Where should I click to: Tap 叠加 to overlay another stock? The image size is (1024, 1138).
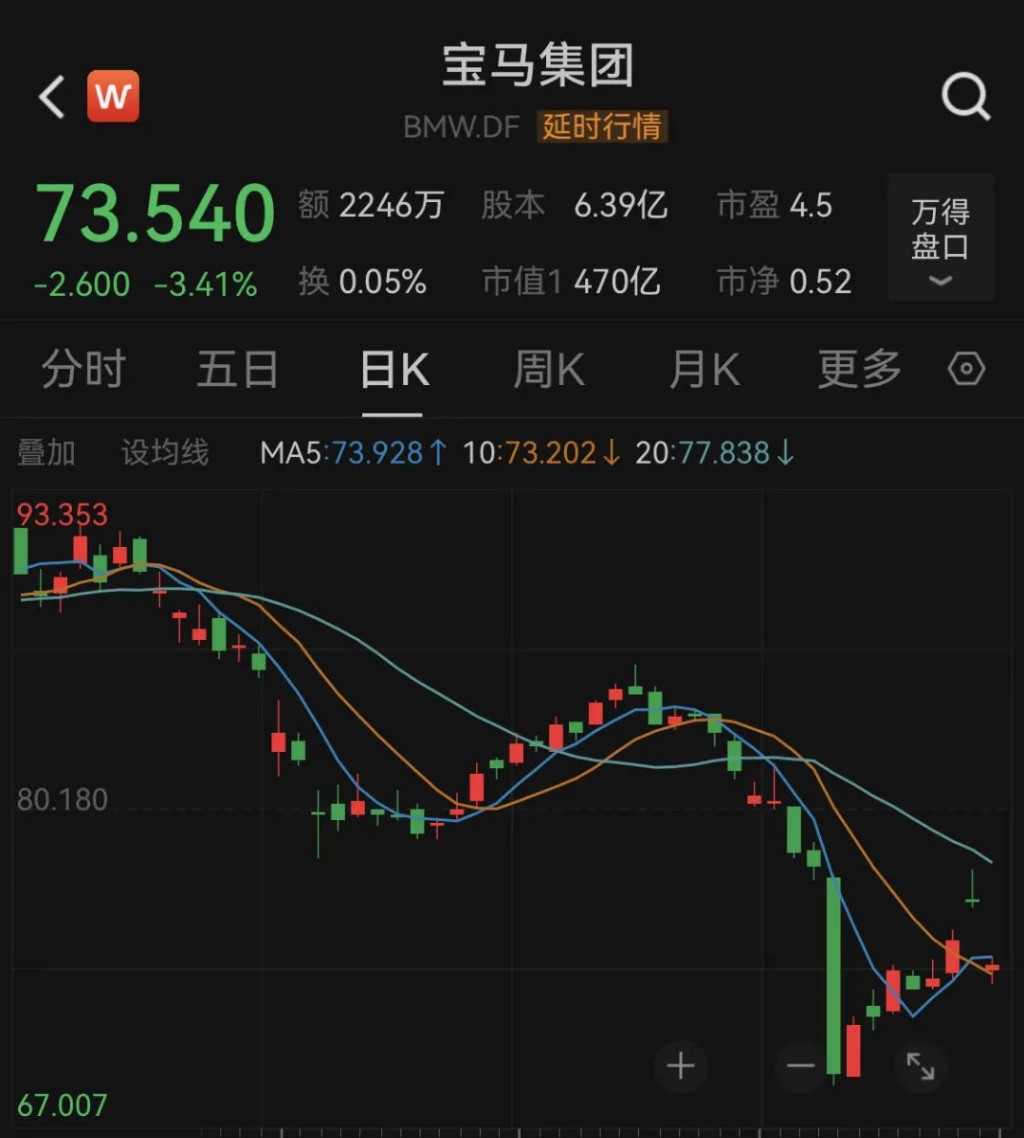click(46, 453)
